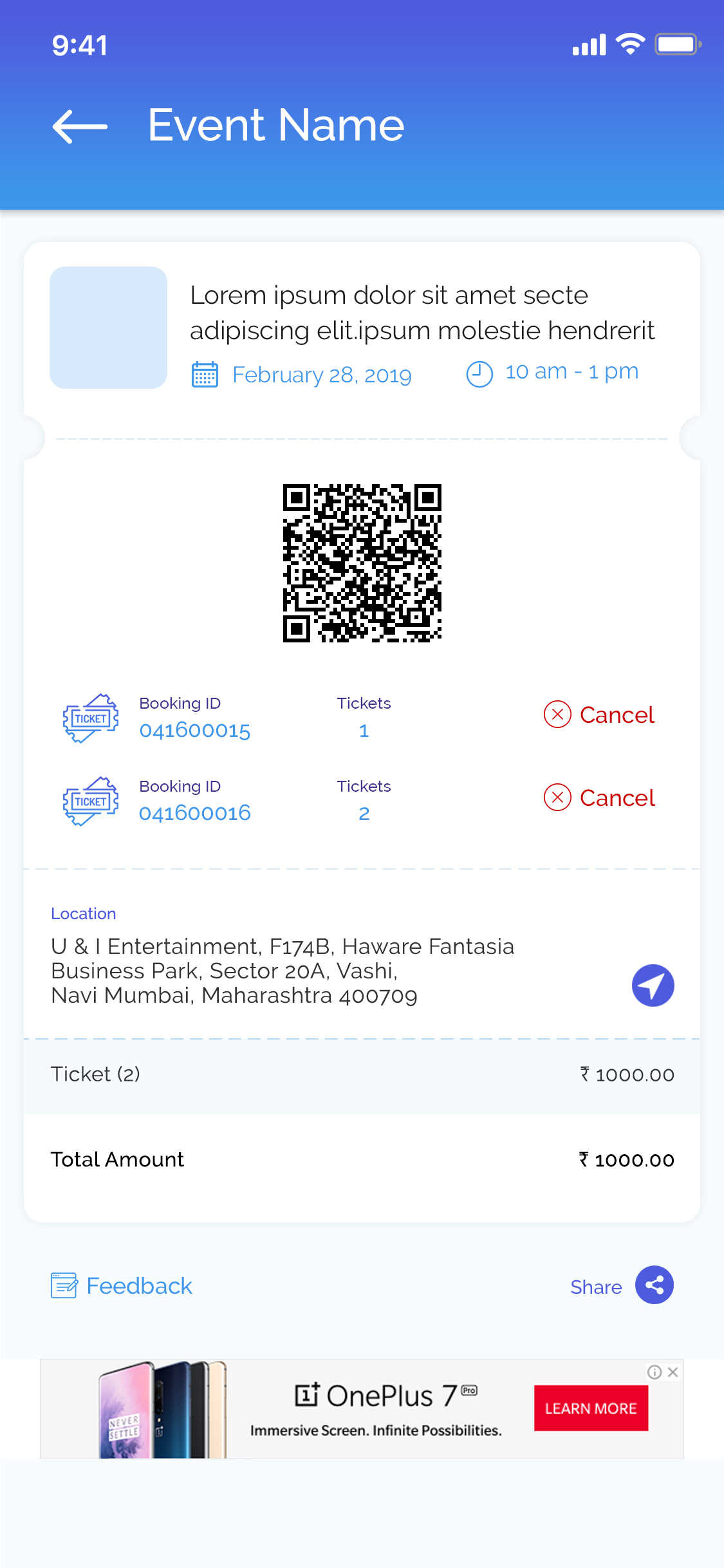Go back using the header arrow
This screenshot has height=1568, width=724.
pyautogui.click(x=80, y=126)
